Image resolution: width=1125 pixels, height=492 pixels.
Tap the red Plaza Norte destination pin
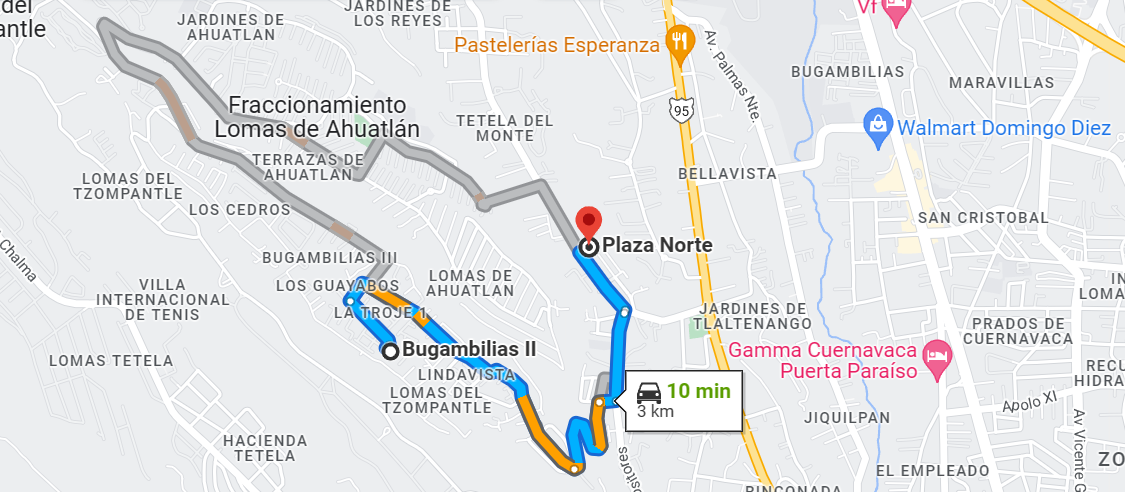(589, 220)
